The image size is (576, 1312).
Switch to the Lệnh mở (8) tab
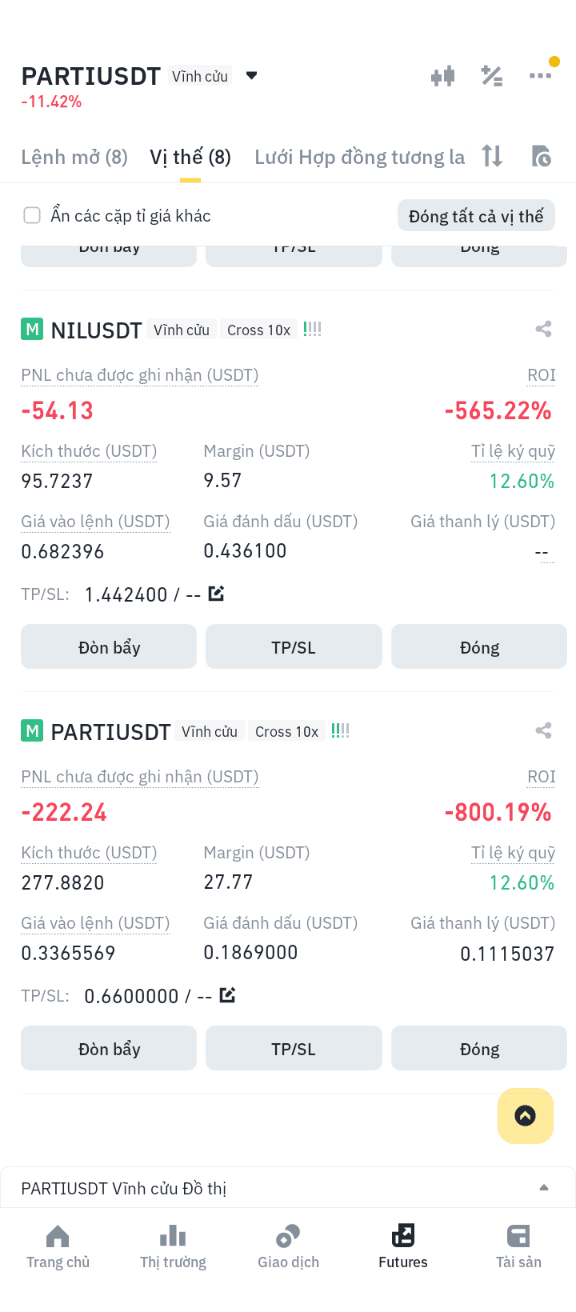pos(74,157)
